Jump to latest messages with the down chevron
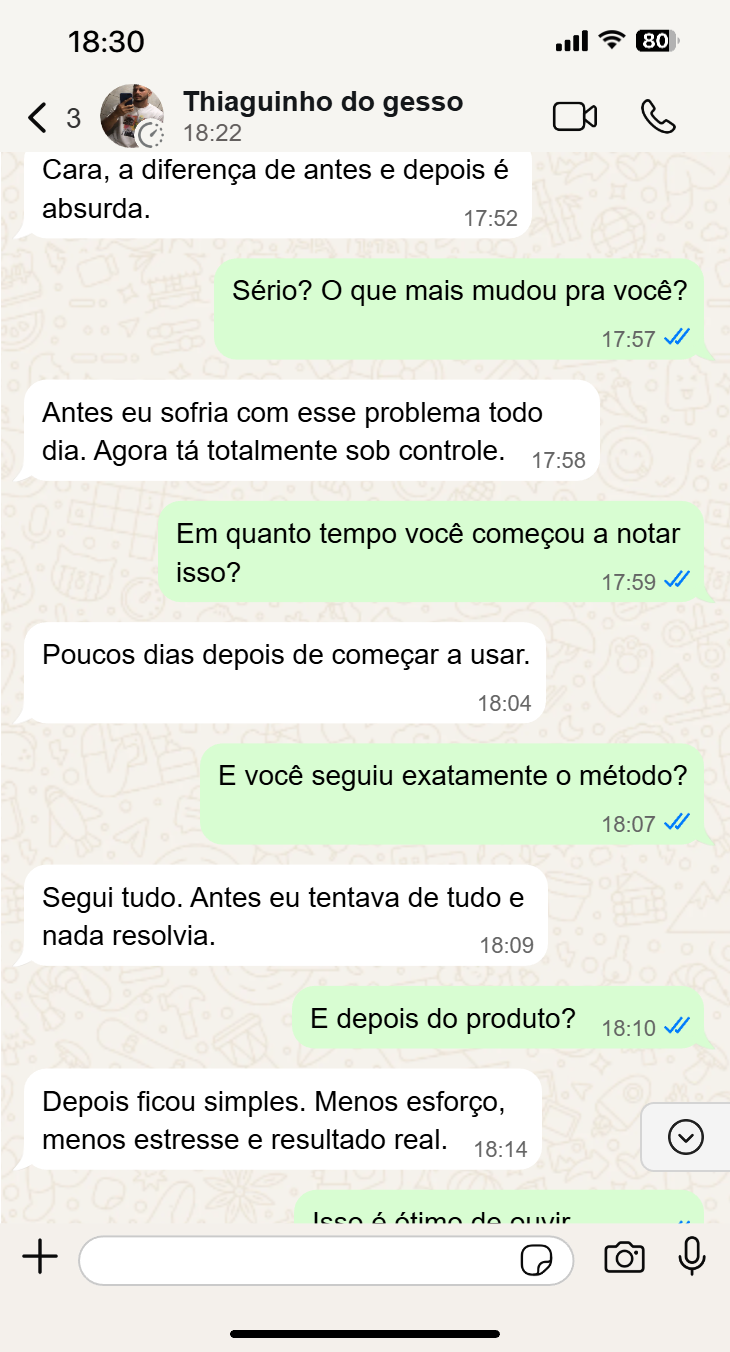This screenshot has width=730, height=1352. pos(685,1137)
